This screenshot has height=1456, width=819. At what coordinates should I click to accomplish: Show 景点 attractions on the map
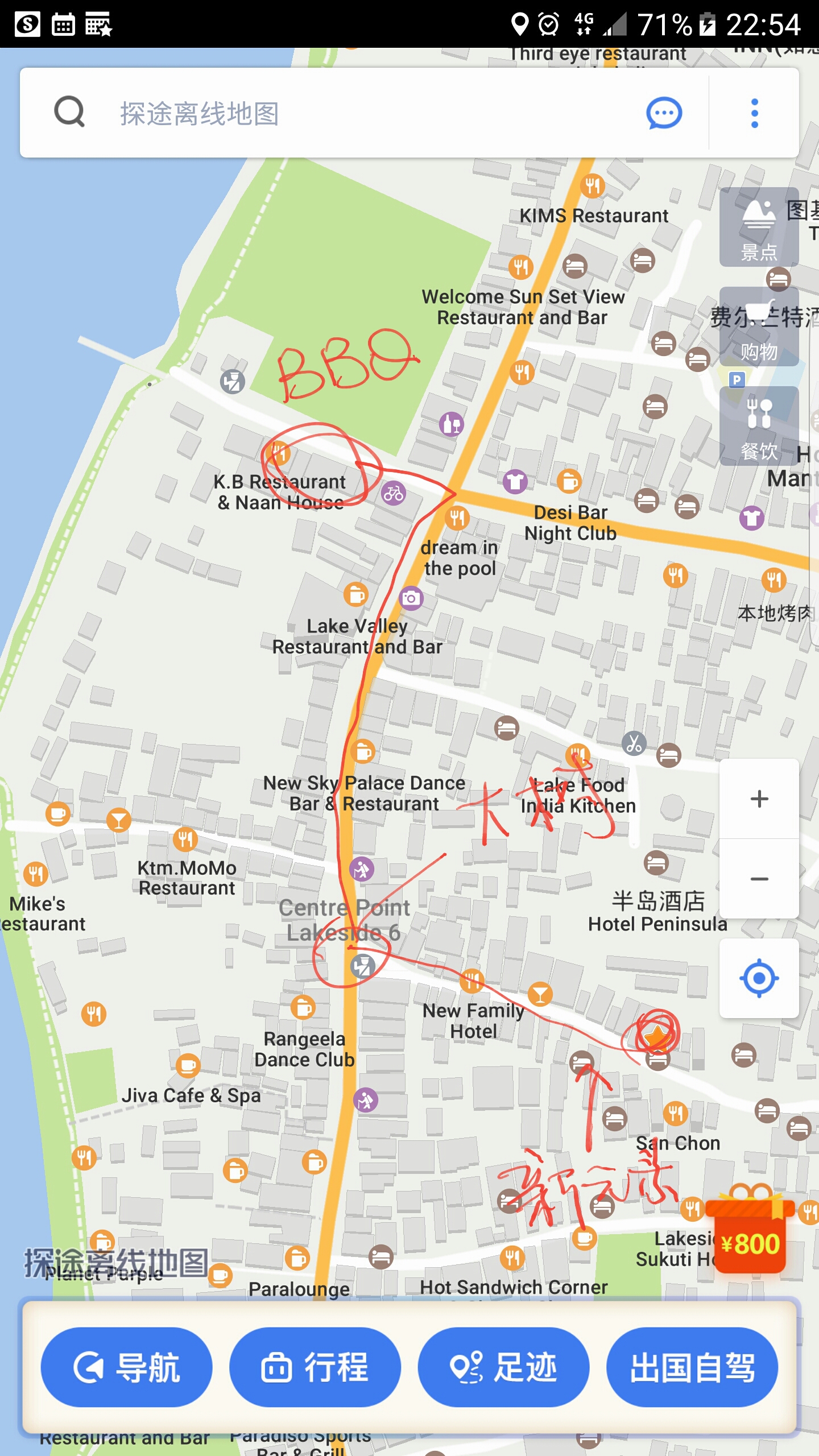[x=759, y=227]
